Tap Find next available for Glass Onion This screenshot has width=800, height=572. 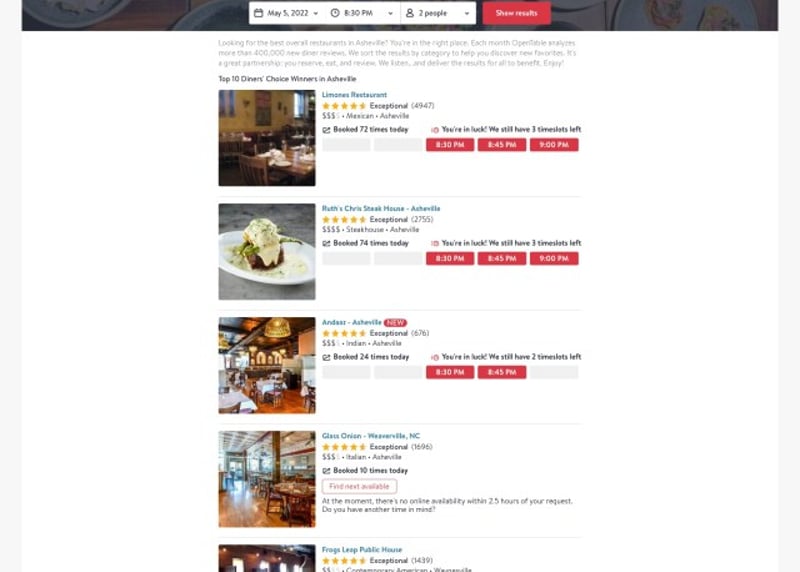click(x=359, y=486)
